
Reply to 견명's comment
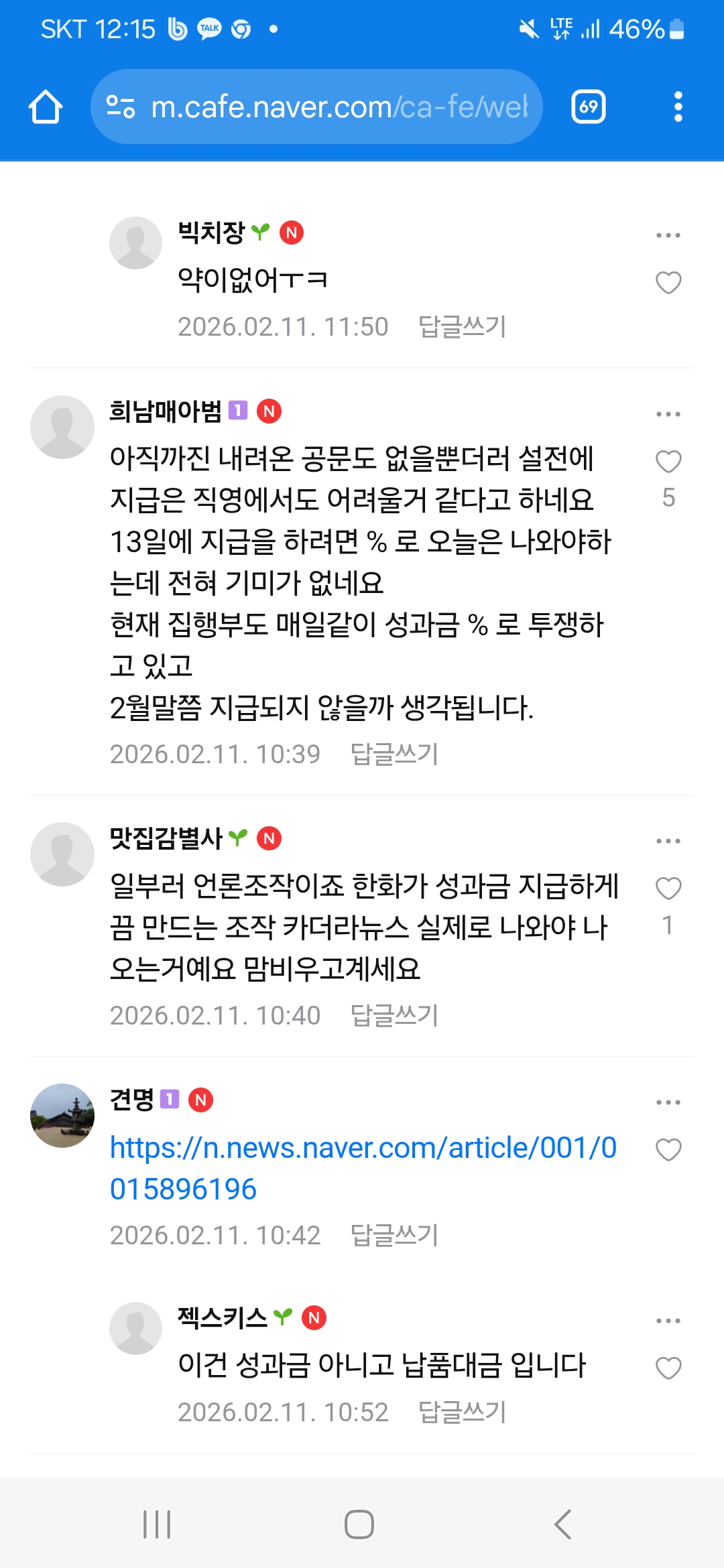pos(394,1236)
